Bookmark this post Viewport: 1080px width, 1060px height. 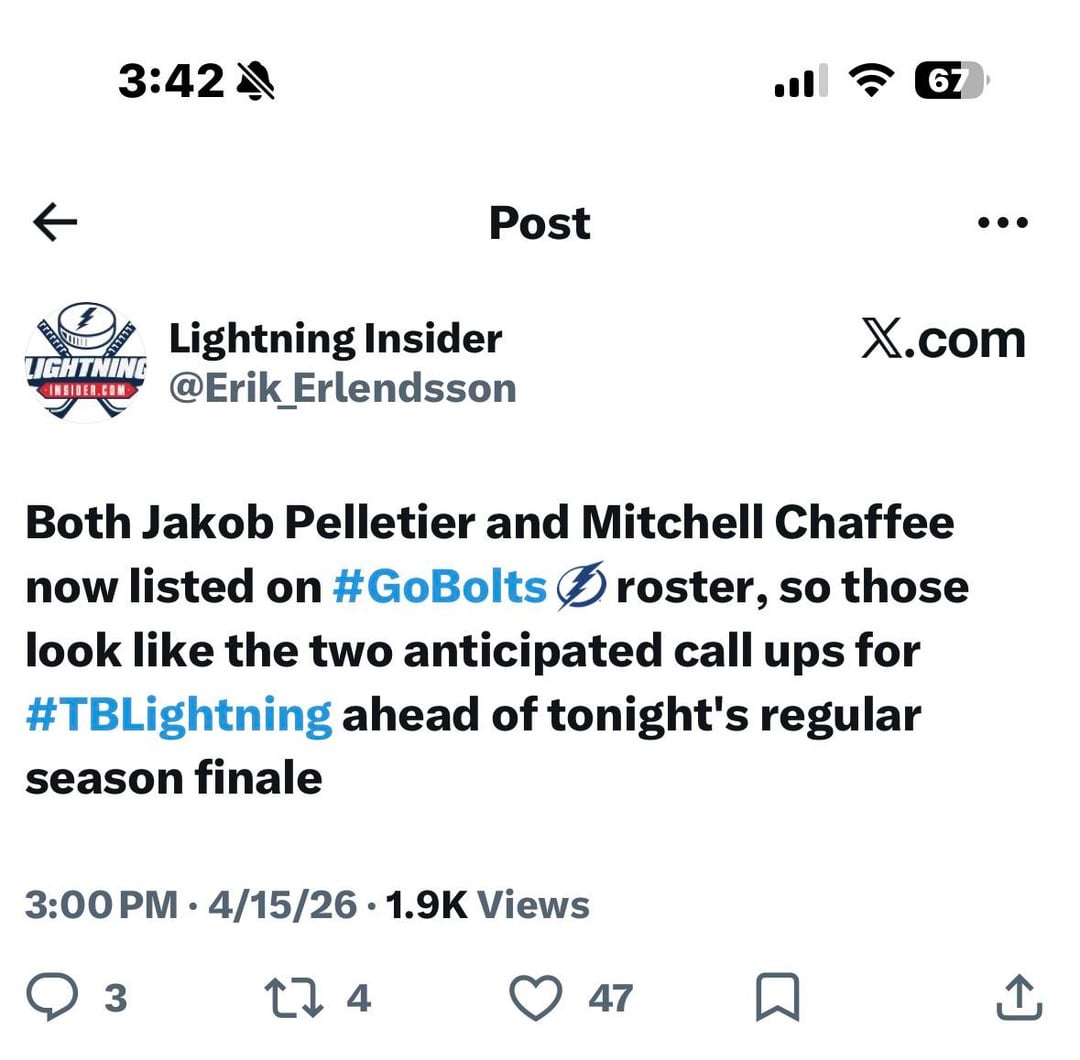tap(777, 997)
